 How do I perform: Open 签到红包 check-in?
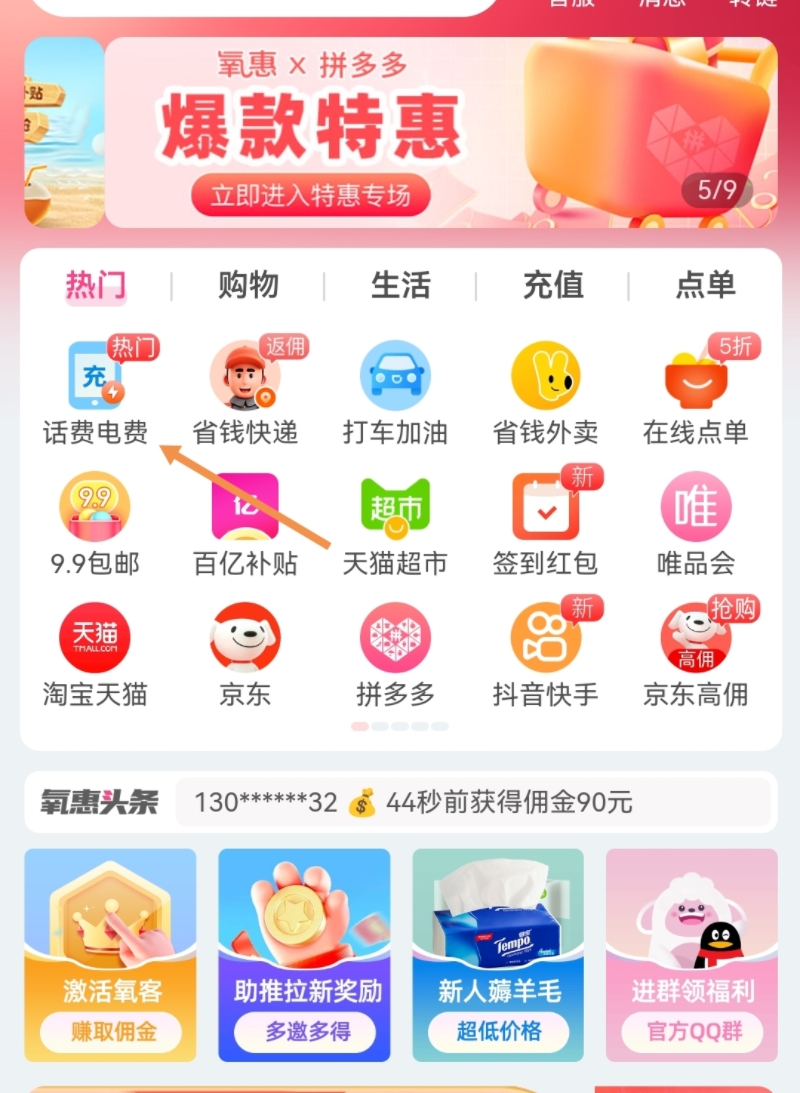coord(545,522)
